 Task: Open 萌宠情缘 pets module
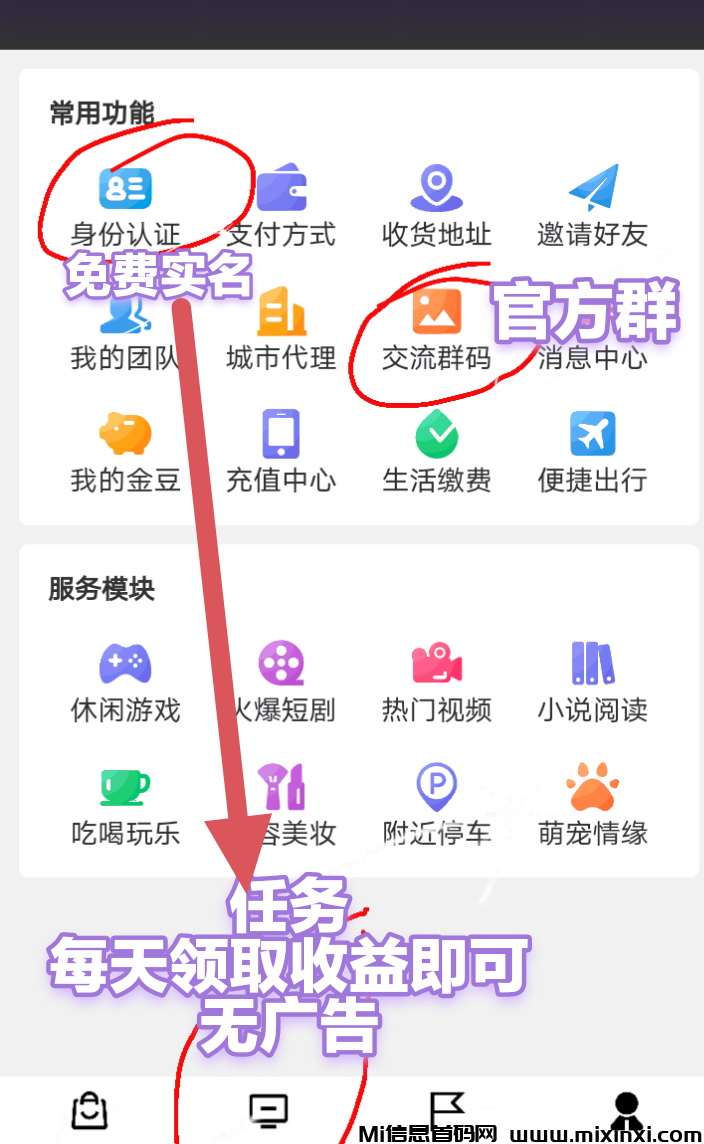[593, 790]
